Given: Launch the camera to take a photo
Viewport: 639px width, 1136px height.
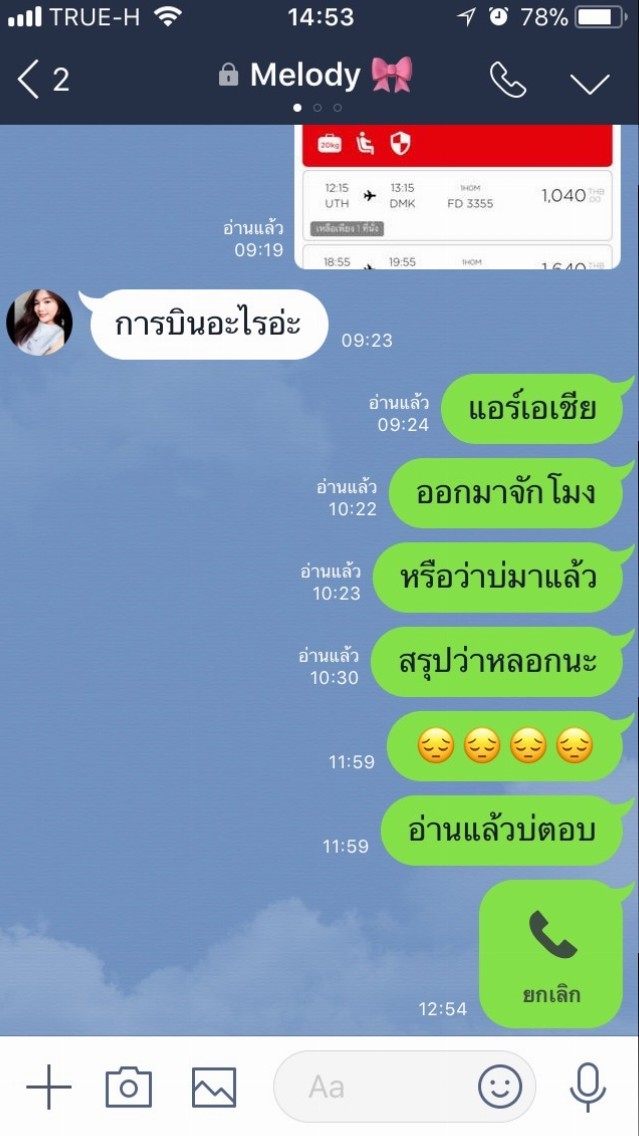Looking at the screenshot, I should pos(128,1087).
